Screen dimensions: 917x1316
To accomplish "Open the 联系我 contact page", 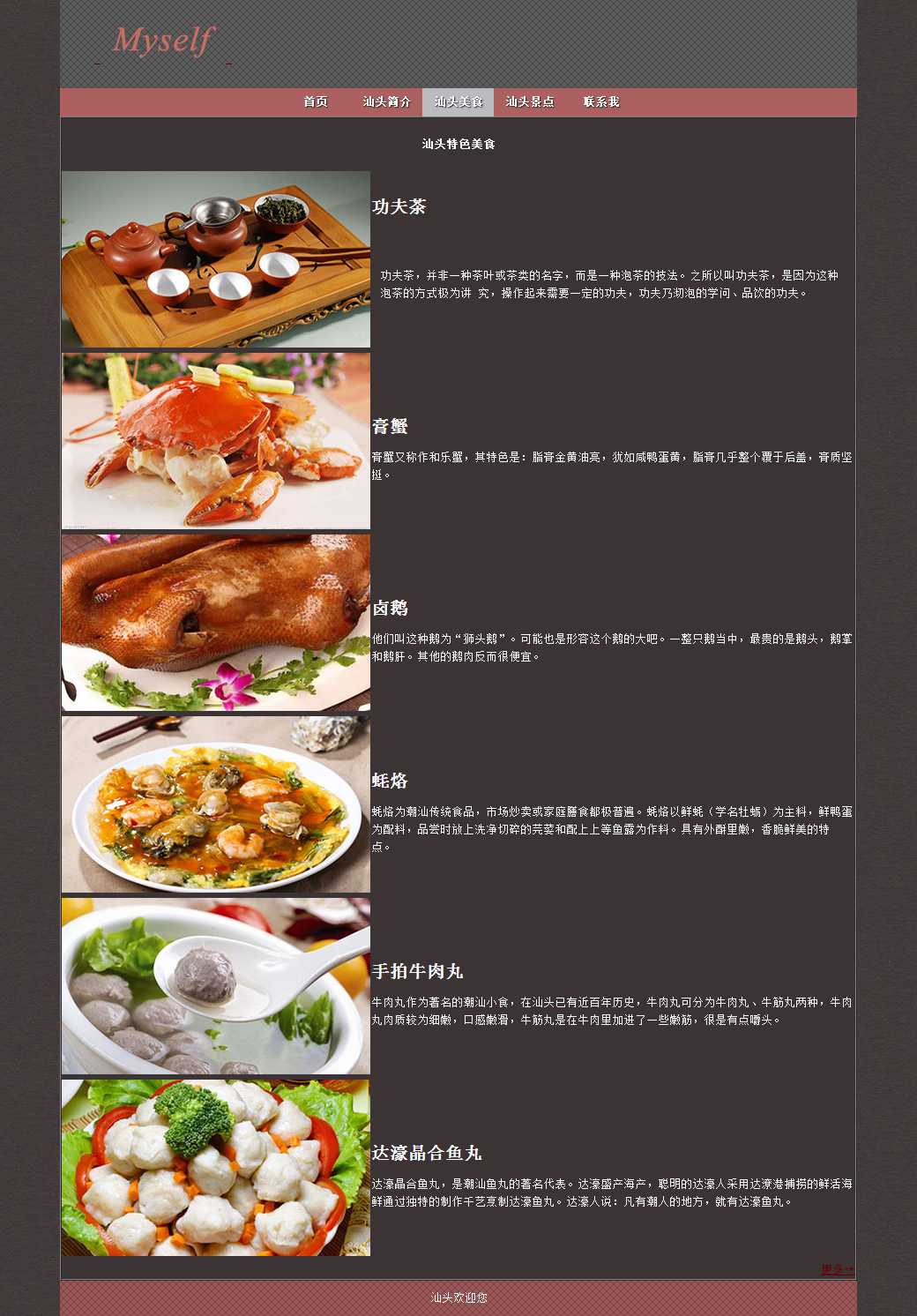I will point(600,102).
